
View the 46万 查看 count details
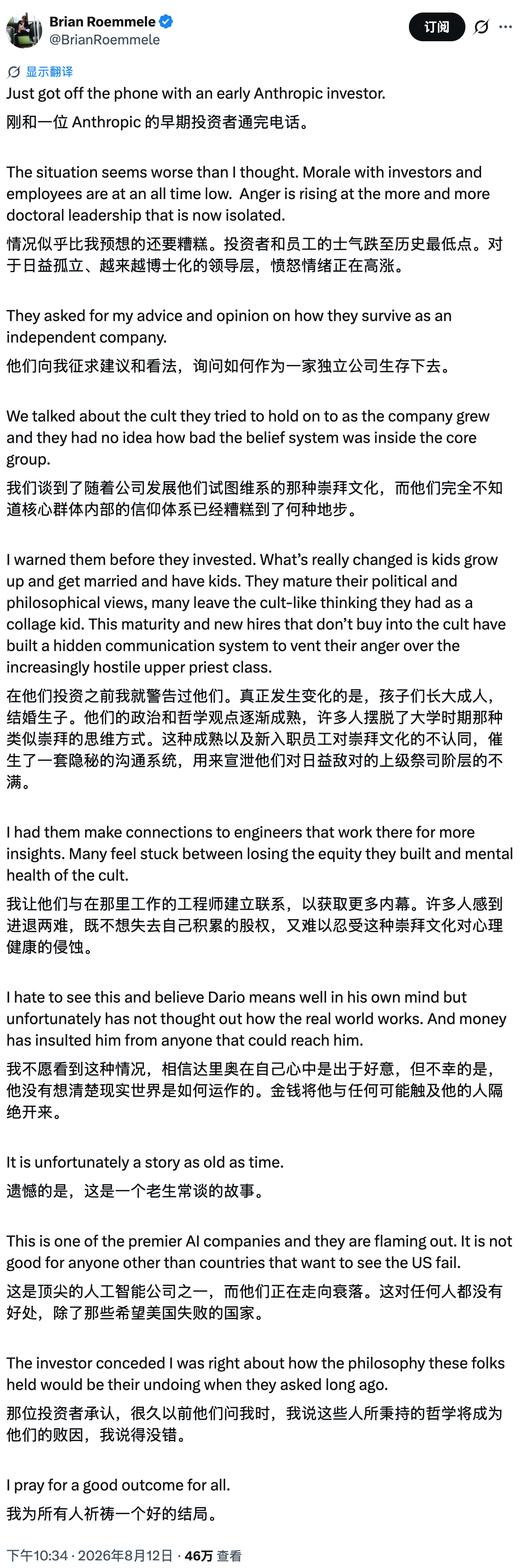point(213,1555)
